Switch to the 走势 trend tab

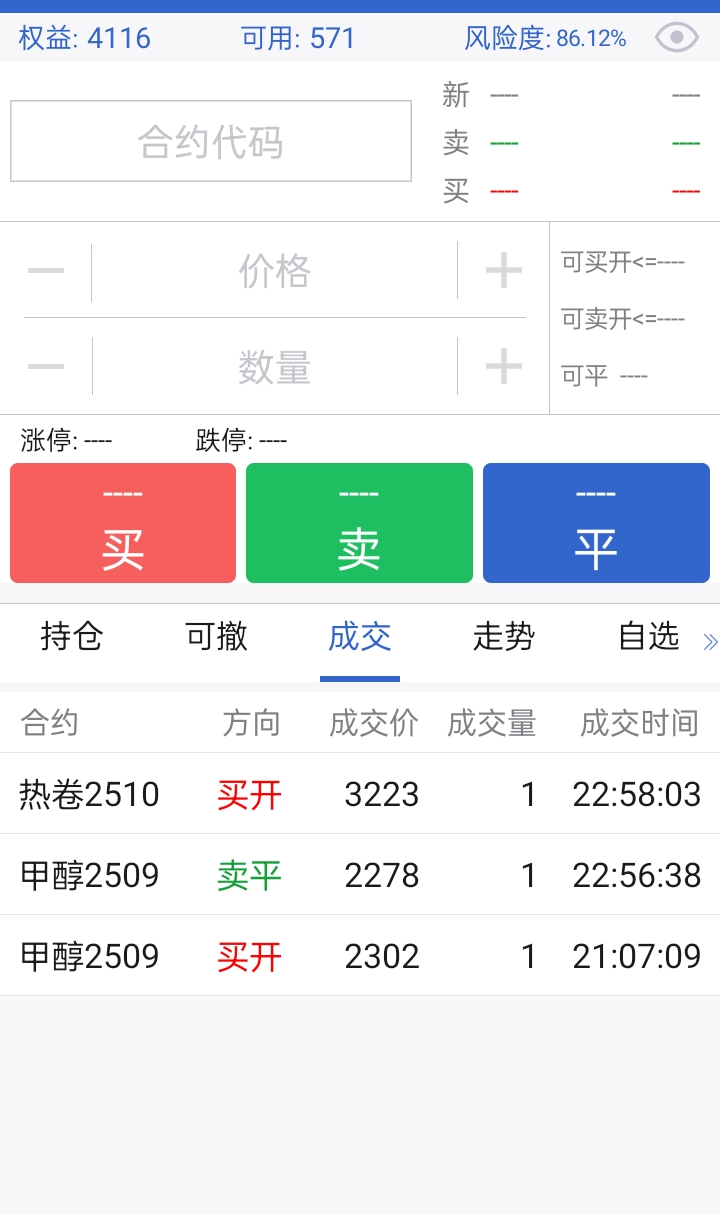(x=504, y=637)
